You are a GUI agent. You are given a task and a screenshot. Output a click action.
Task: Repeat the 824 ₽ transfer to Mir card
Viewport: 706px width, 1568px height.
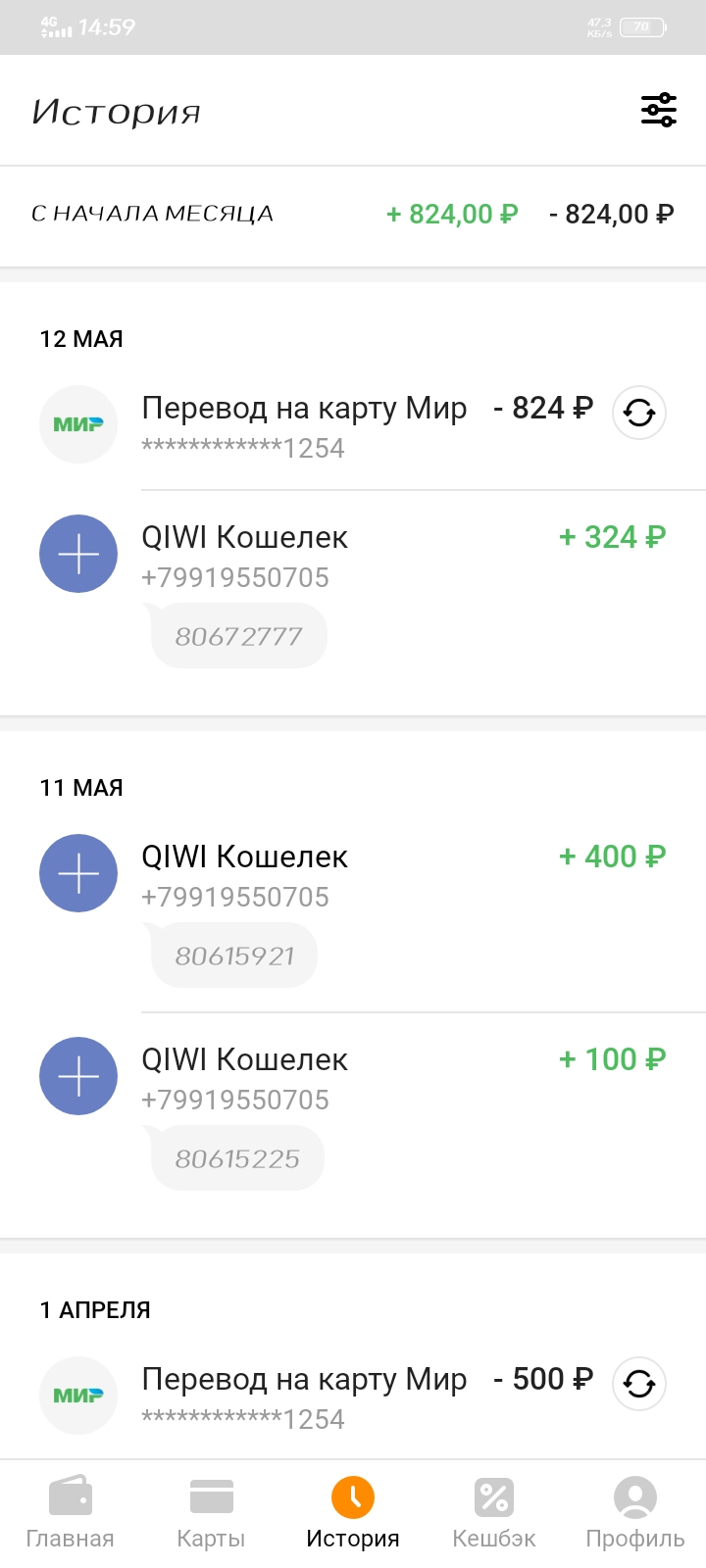coord(639,414)
